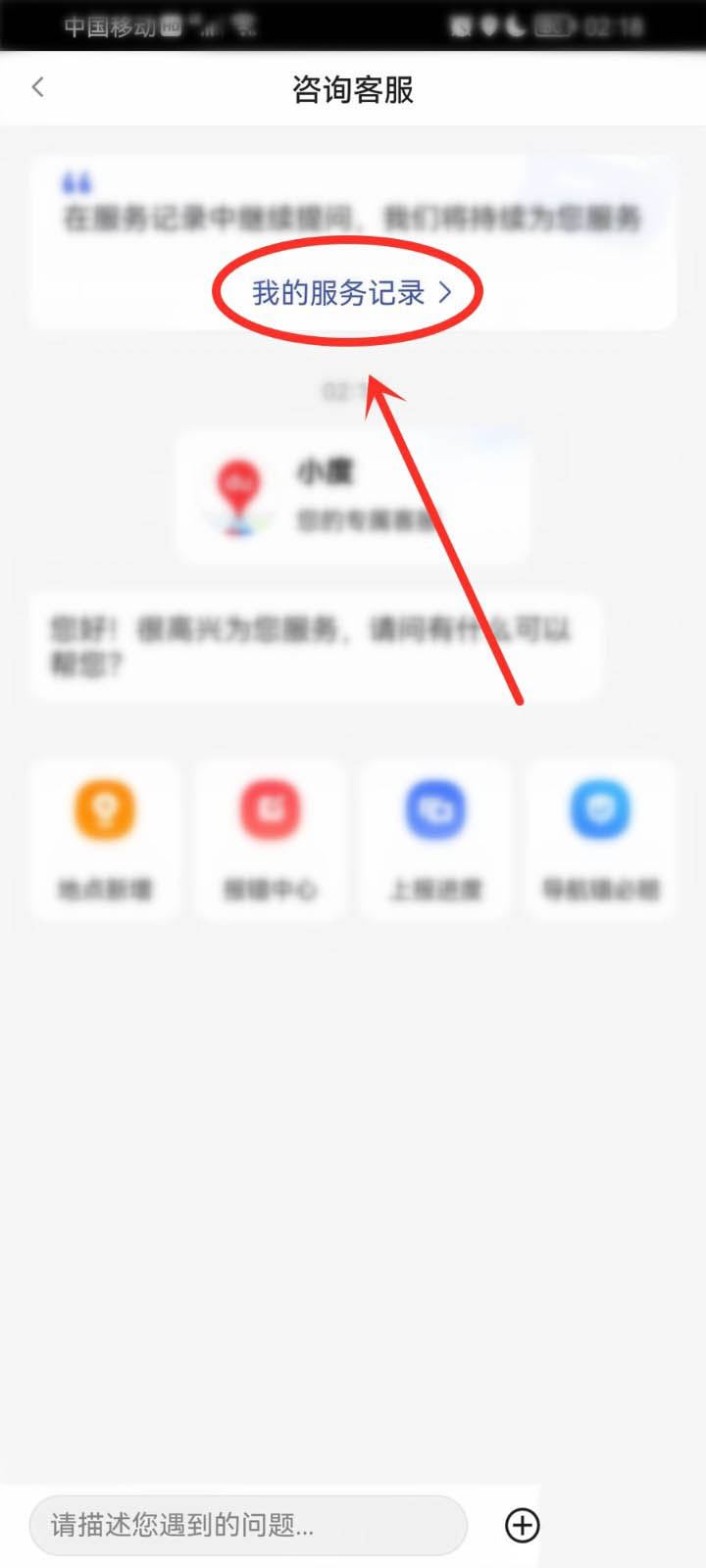
Task: Focus the 请描述您遇到的问题 input field
Action: 247,1525
